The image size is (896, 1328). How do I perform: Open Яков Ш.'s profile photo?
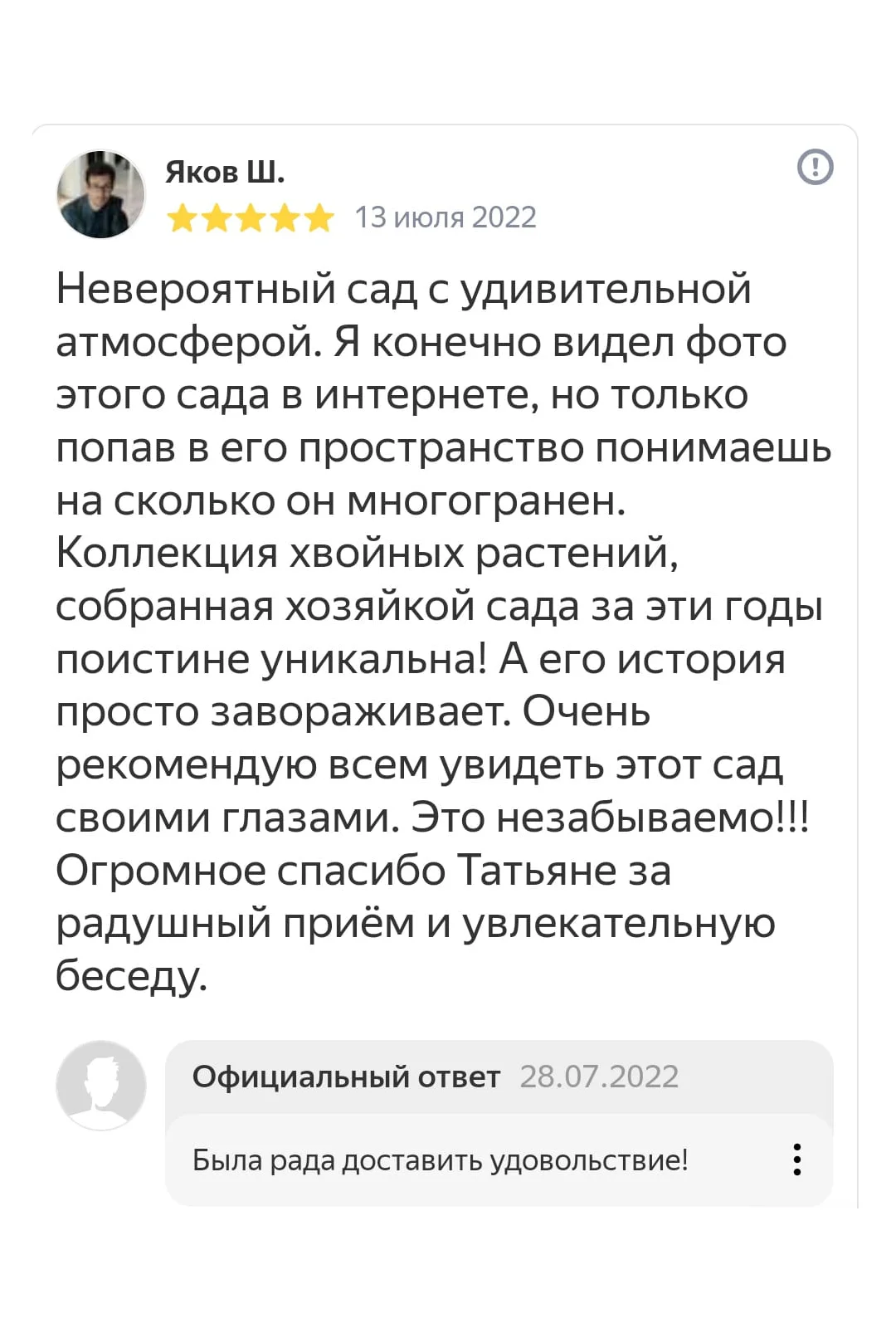[100, 194]
